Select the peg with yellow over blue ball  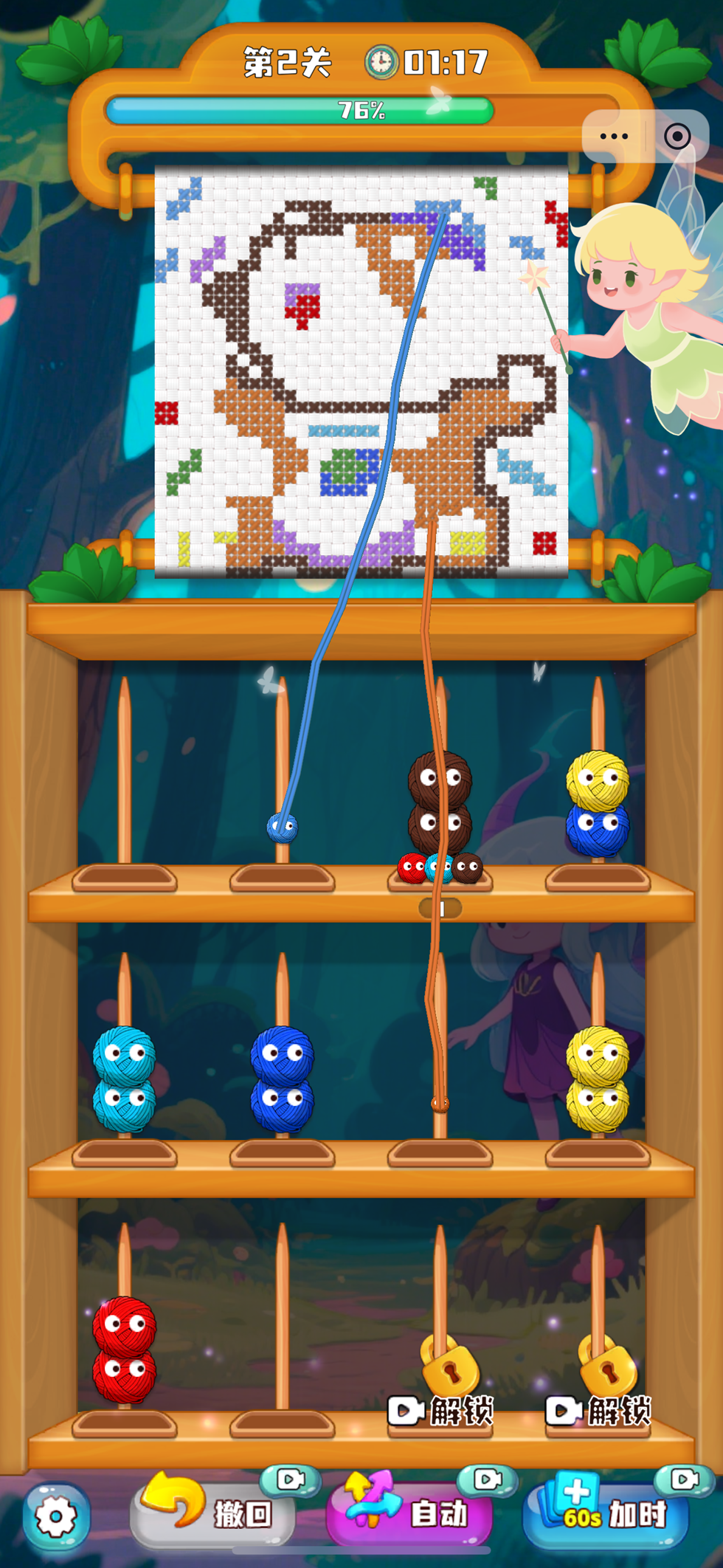pos(598,805)
